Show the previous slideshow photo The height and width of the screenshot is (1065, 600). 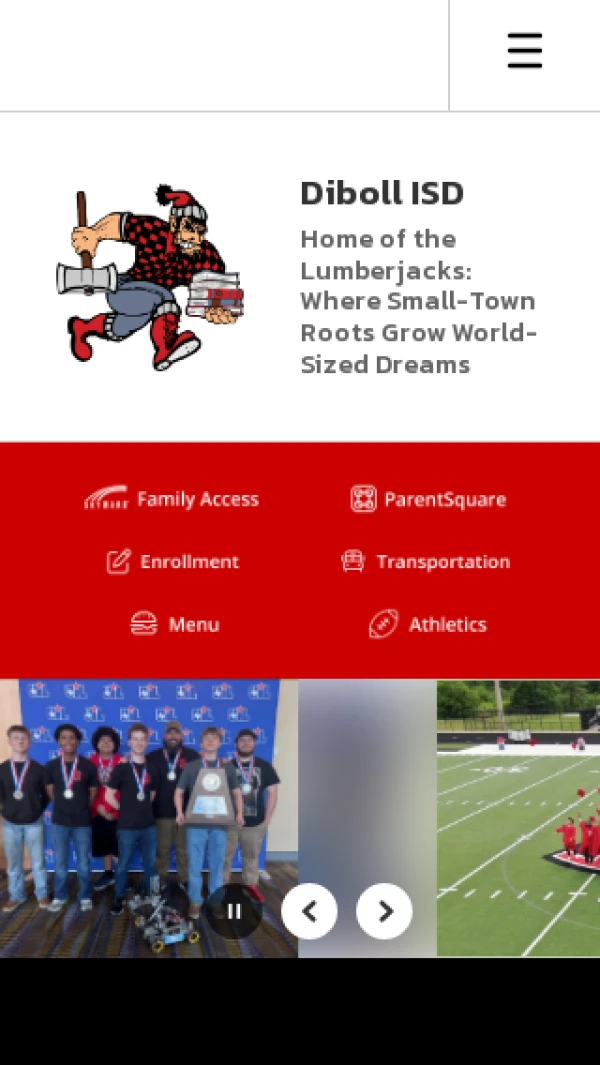309,911
